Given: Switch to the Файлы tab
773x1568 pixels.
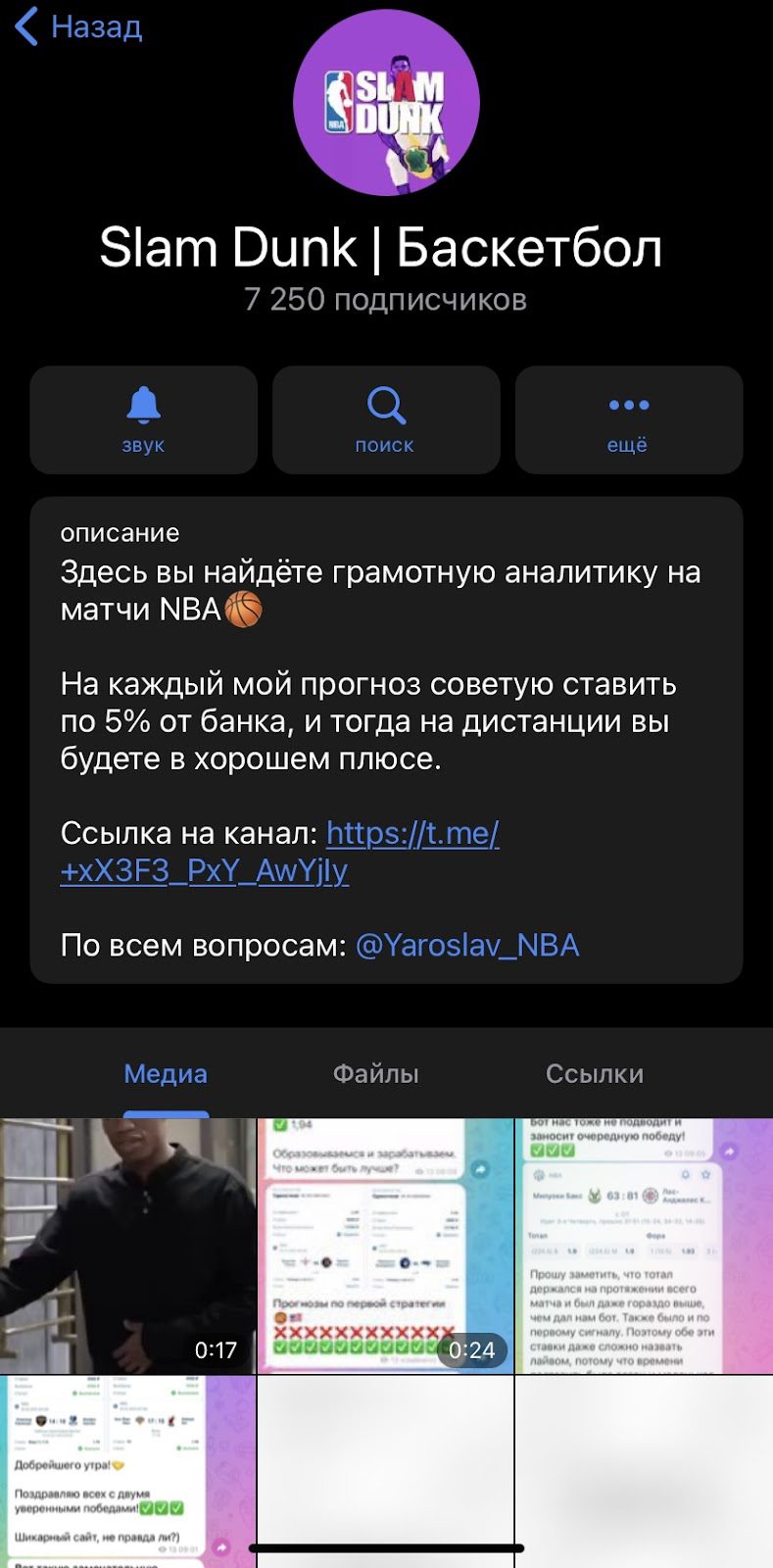Looking at the screenshot, I should 376,1074.
